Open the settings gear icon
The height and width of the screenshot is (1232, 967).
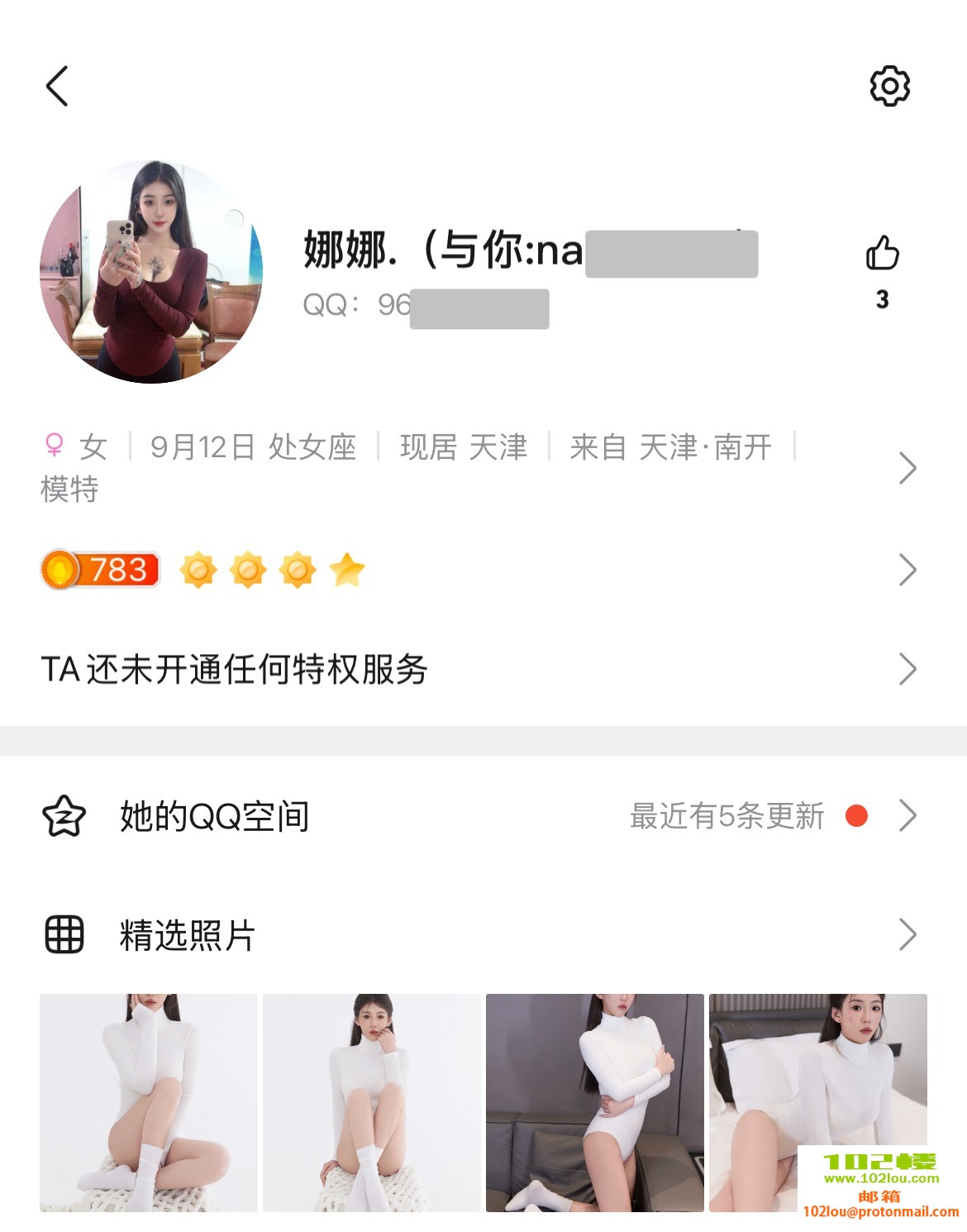tap(889, 86)
